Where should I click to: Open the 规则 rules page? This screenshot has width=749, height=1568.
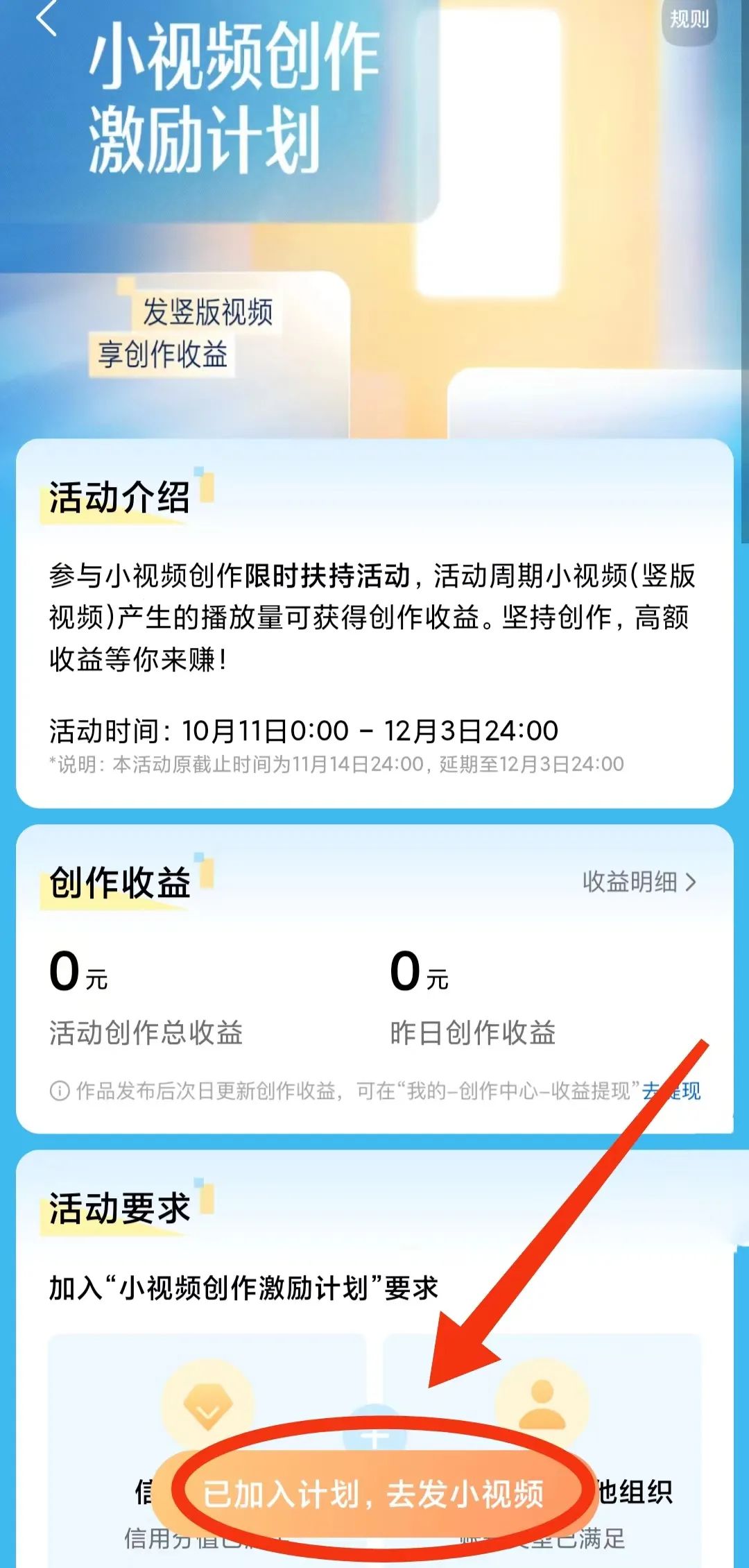coord(689,20)
